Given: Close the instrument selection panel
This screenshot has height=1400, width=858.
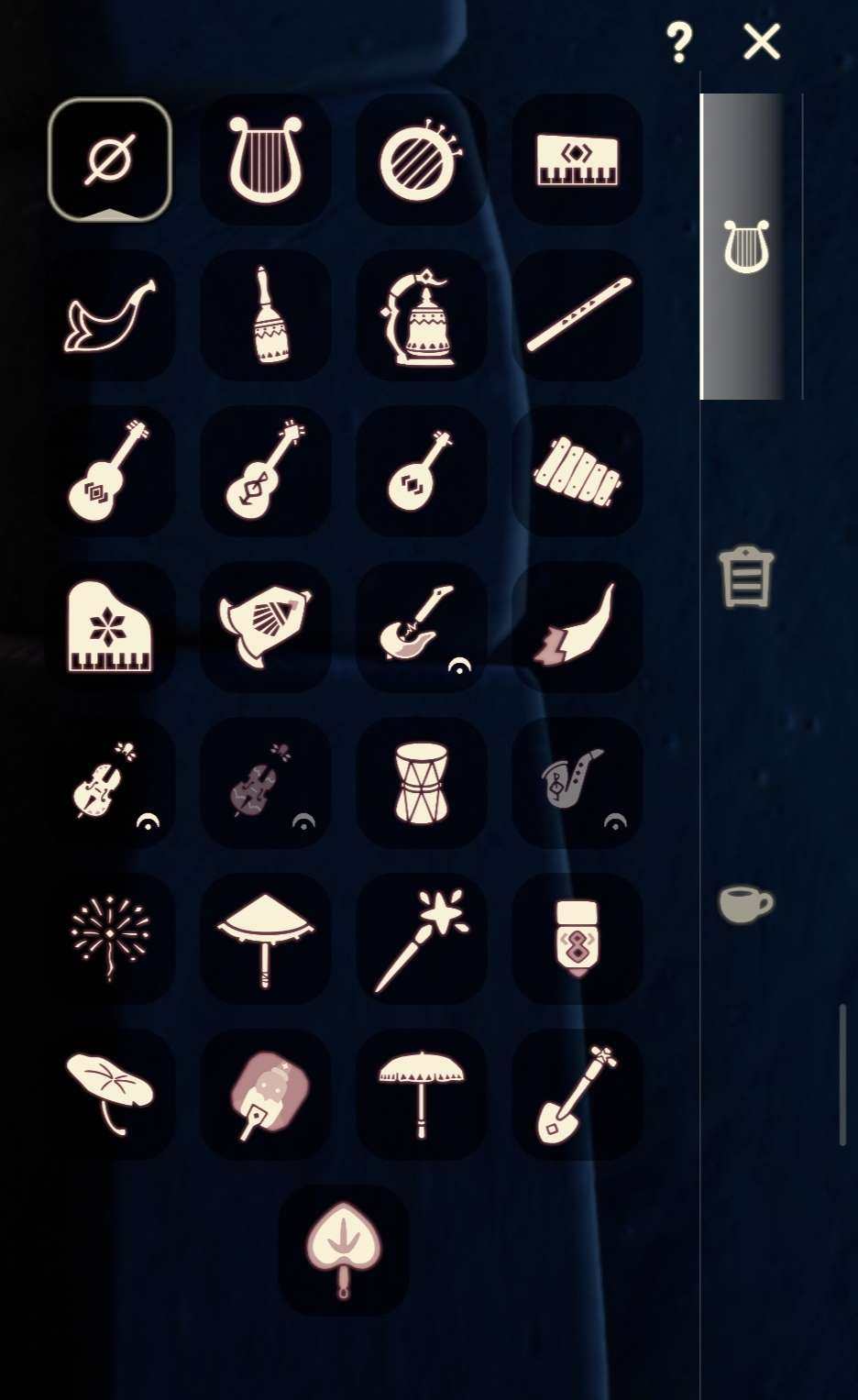Looking at the screenshot, I should 762,42.
